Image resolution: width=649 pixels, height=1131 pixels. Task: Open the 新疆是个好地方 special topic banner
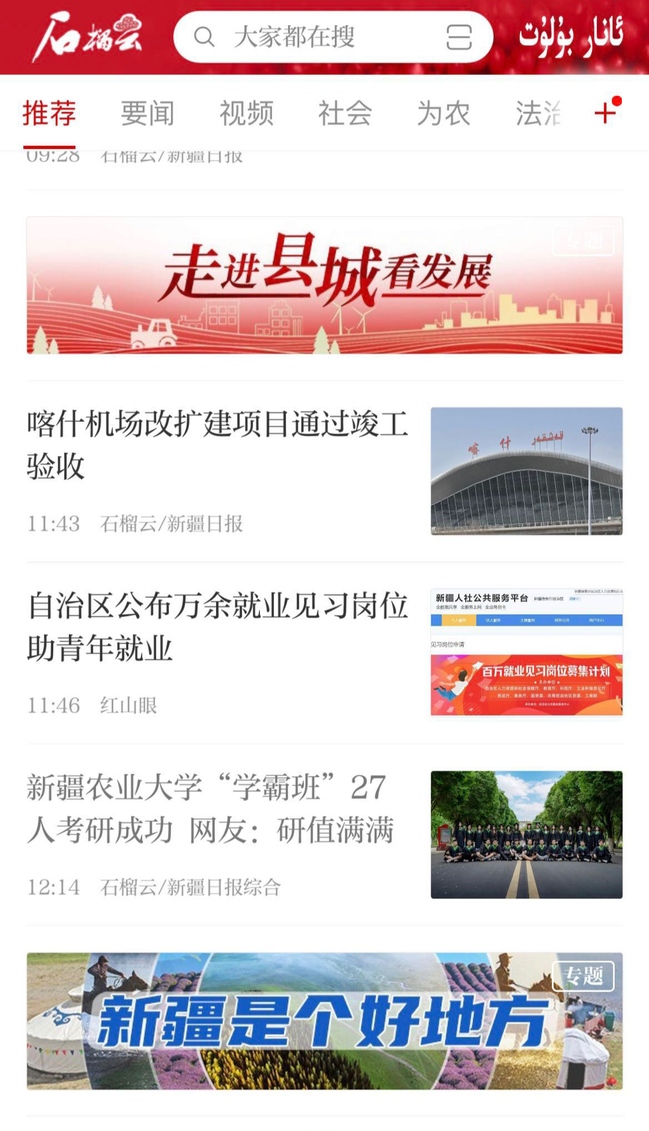click(x=324, y=1020)
